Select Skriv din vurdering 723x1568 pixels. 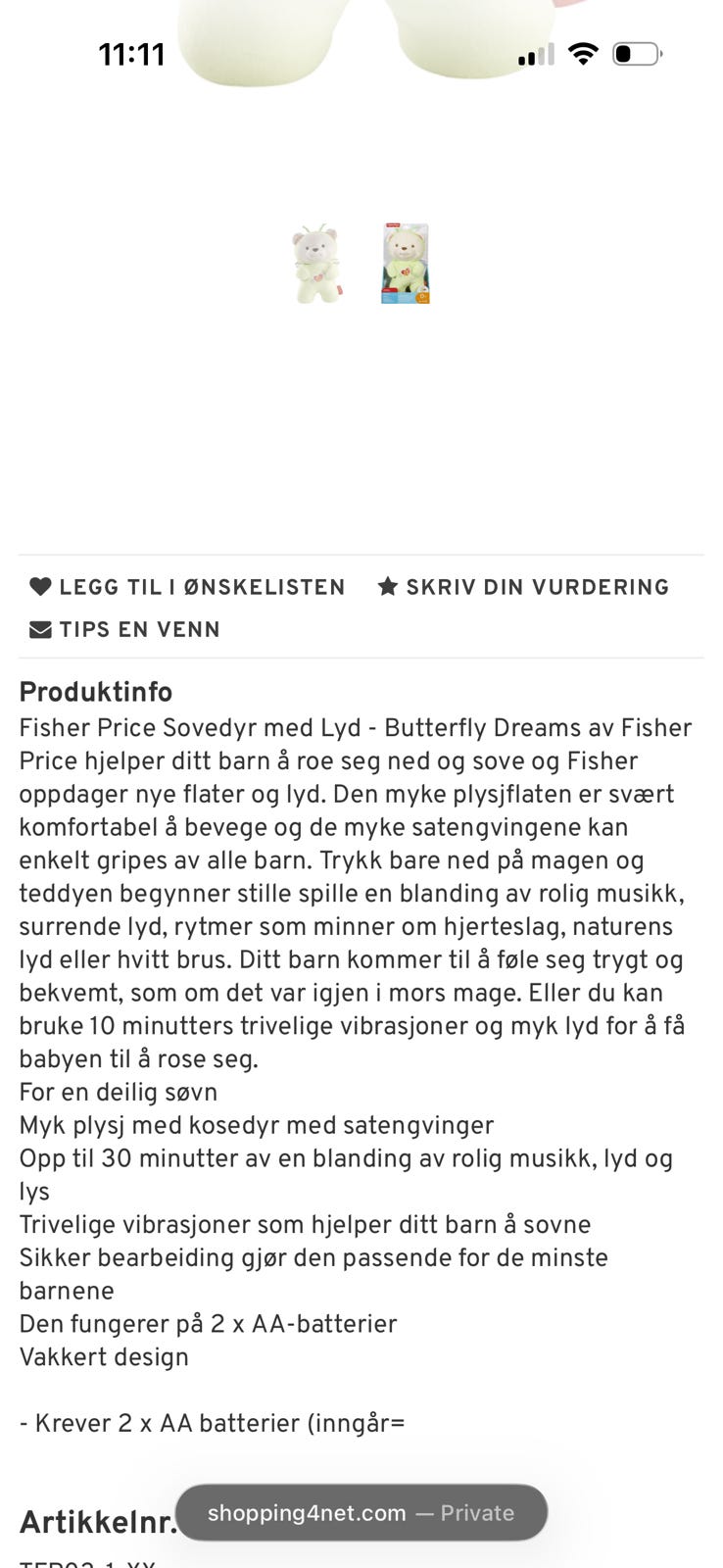point(538,587)
